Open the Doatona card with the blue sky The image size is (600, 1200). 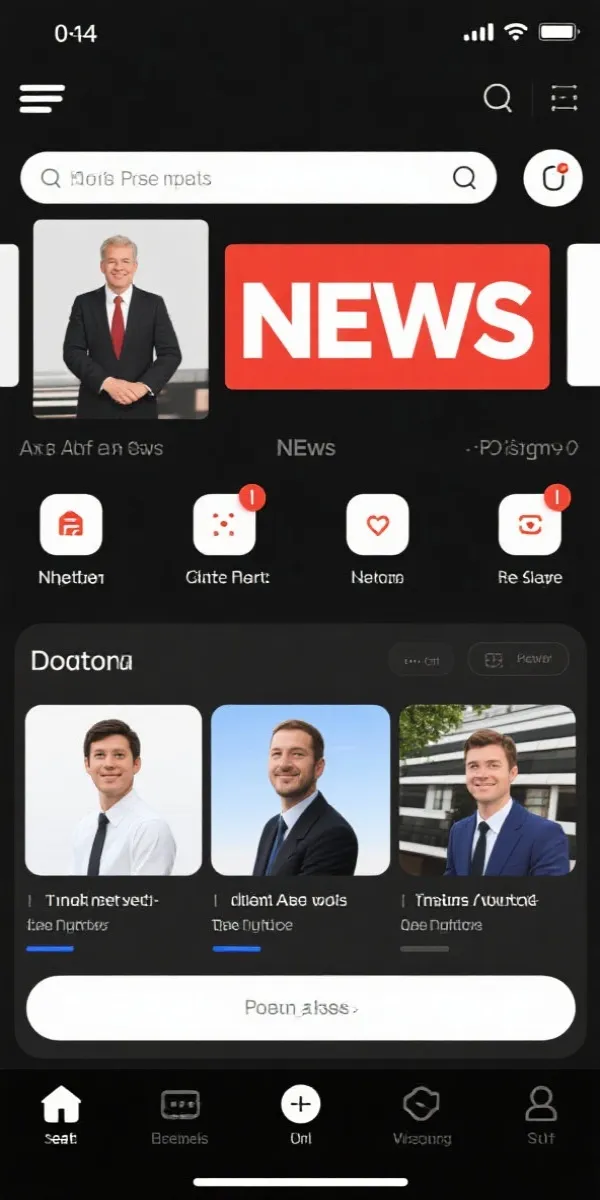(300, 790)
